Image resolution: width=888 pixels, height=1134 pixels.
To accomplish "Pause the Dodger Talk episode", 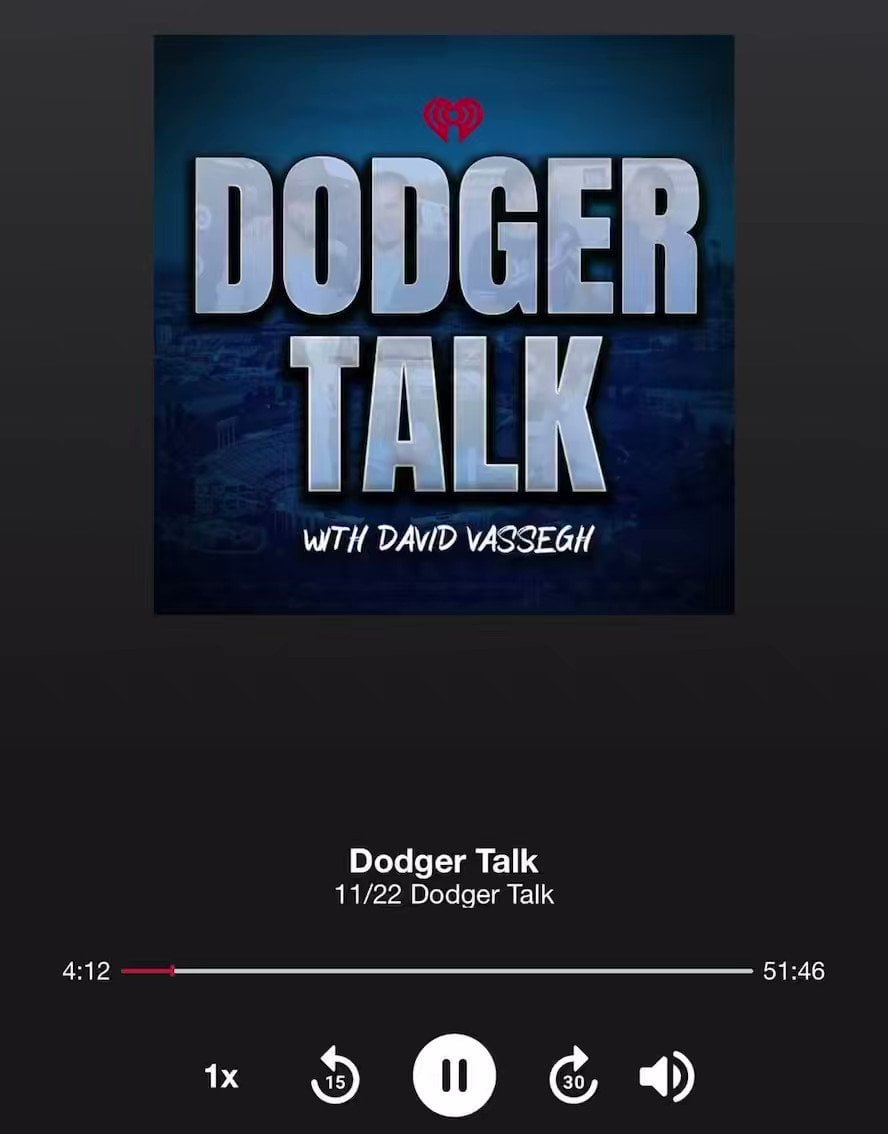I will pyautogui.click(x=454, y=1075).
